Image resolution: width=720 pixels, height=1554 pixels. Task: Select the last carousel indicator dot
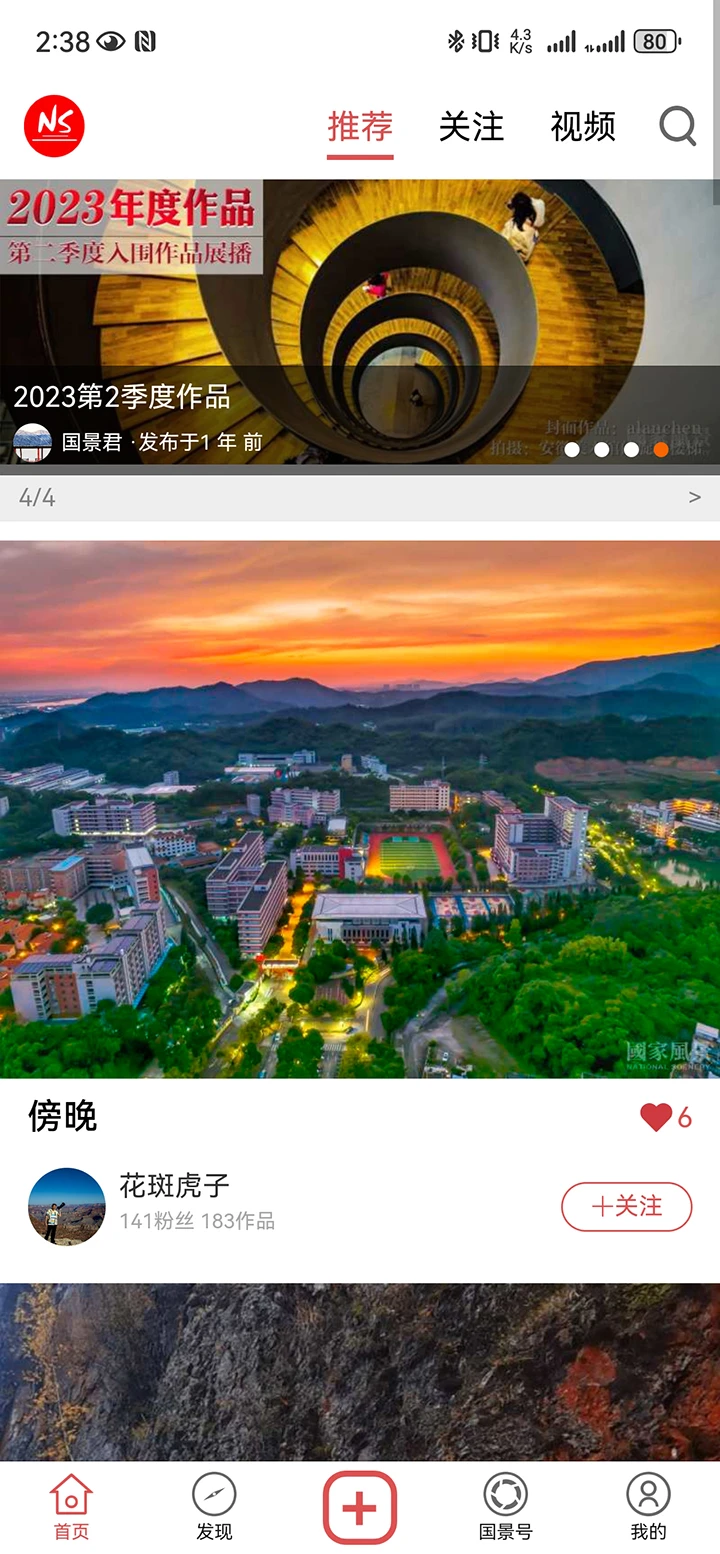pos(661,450)
